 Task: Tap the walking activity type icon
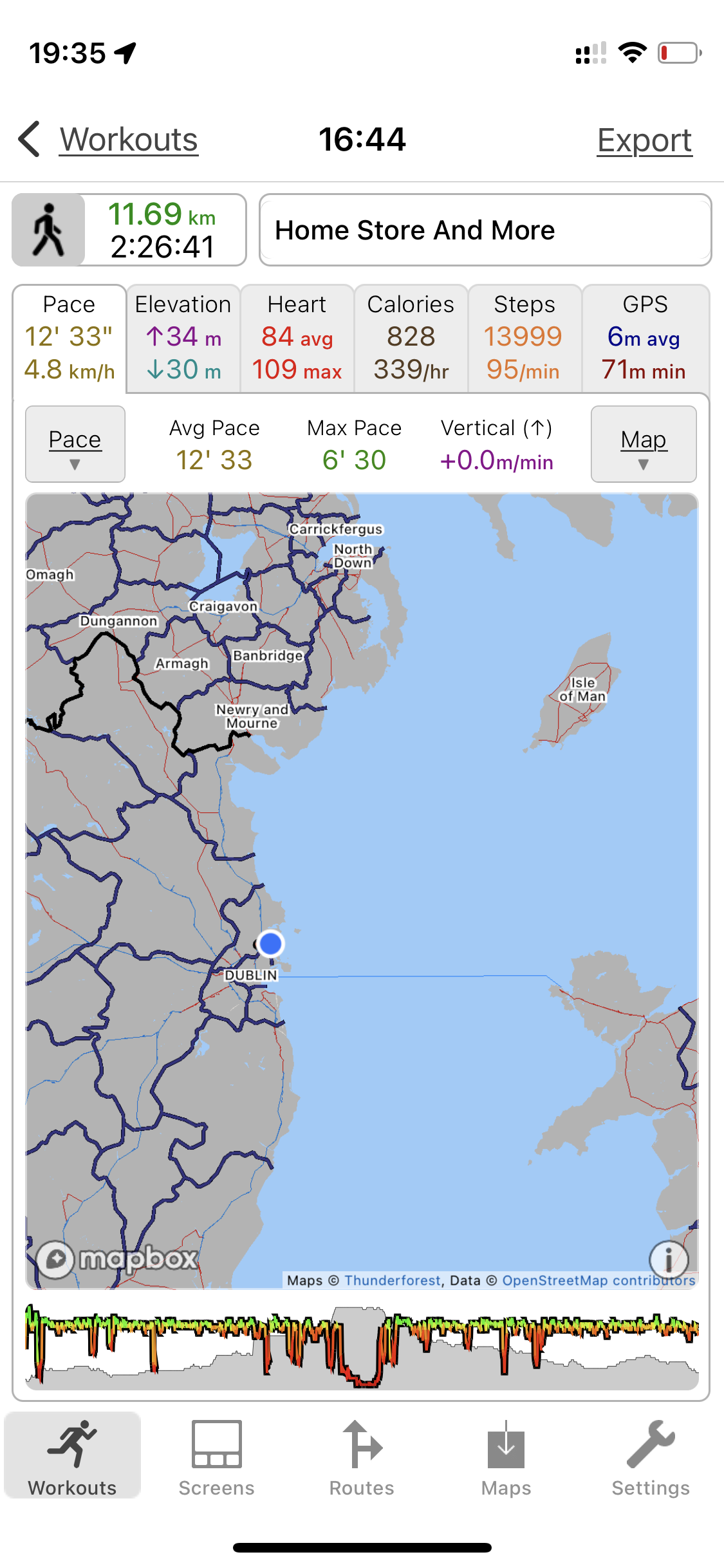point(48,230)
